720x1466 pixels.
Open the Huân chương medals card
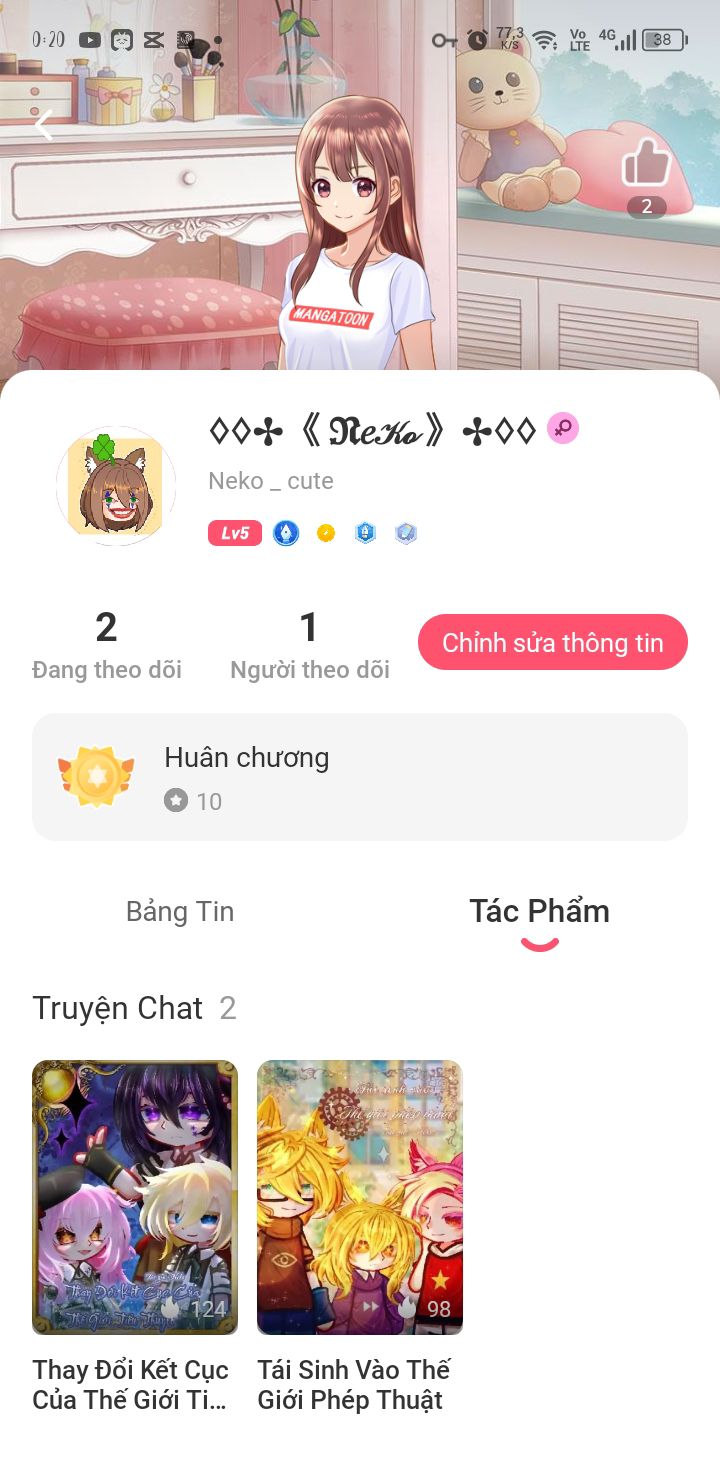359,777
